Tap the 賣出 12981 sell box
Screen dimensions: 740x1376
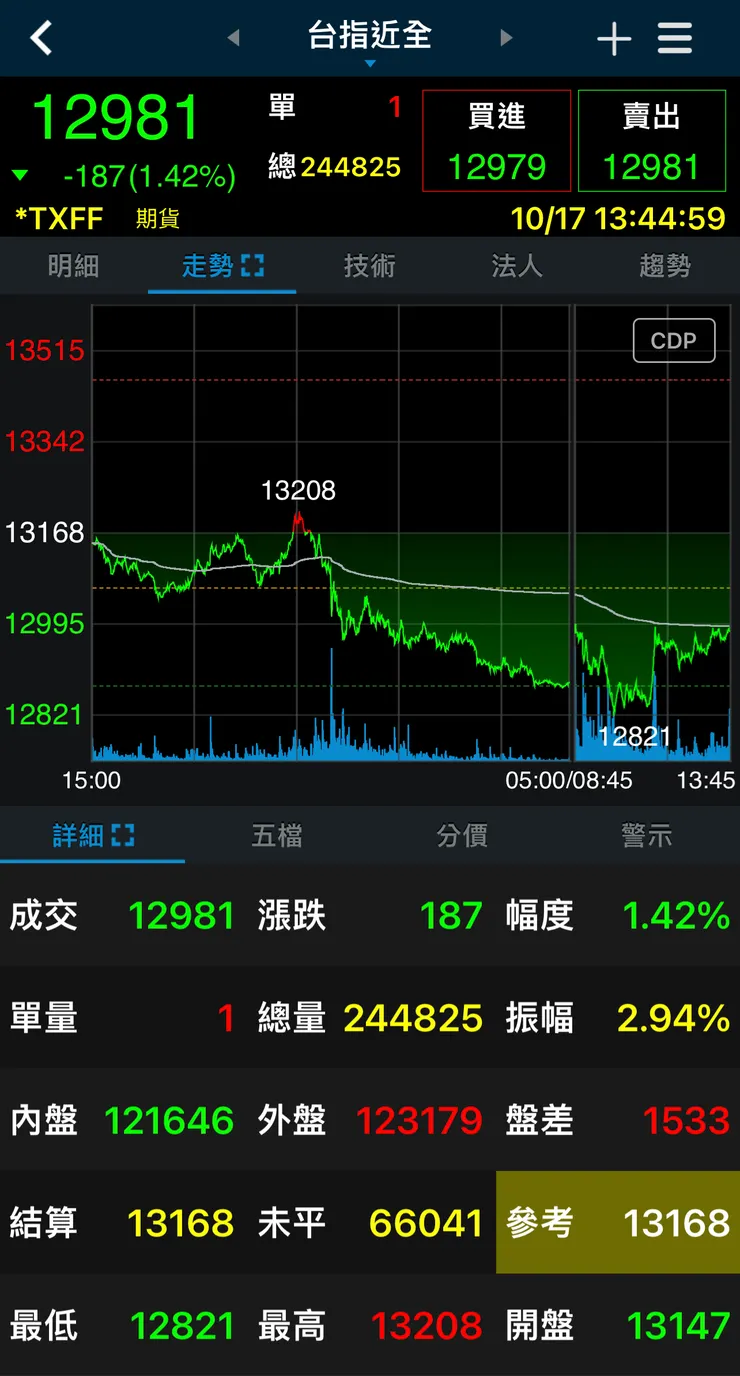coord(651,141)
